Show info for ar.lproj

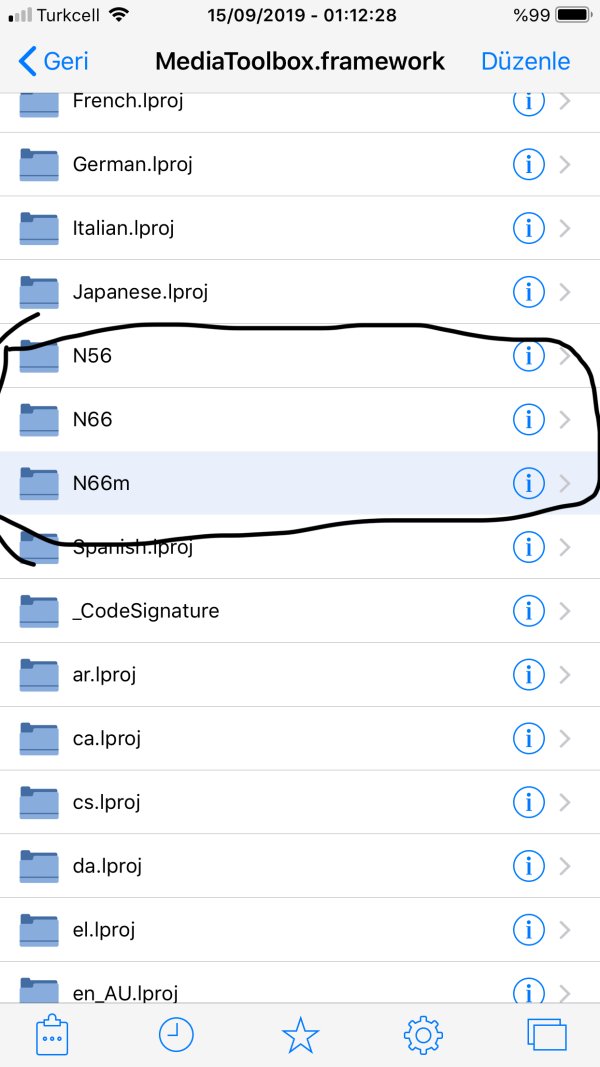(x=527, y=675)
